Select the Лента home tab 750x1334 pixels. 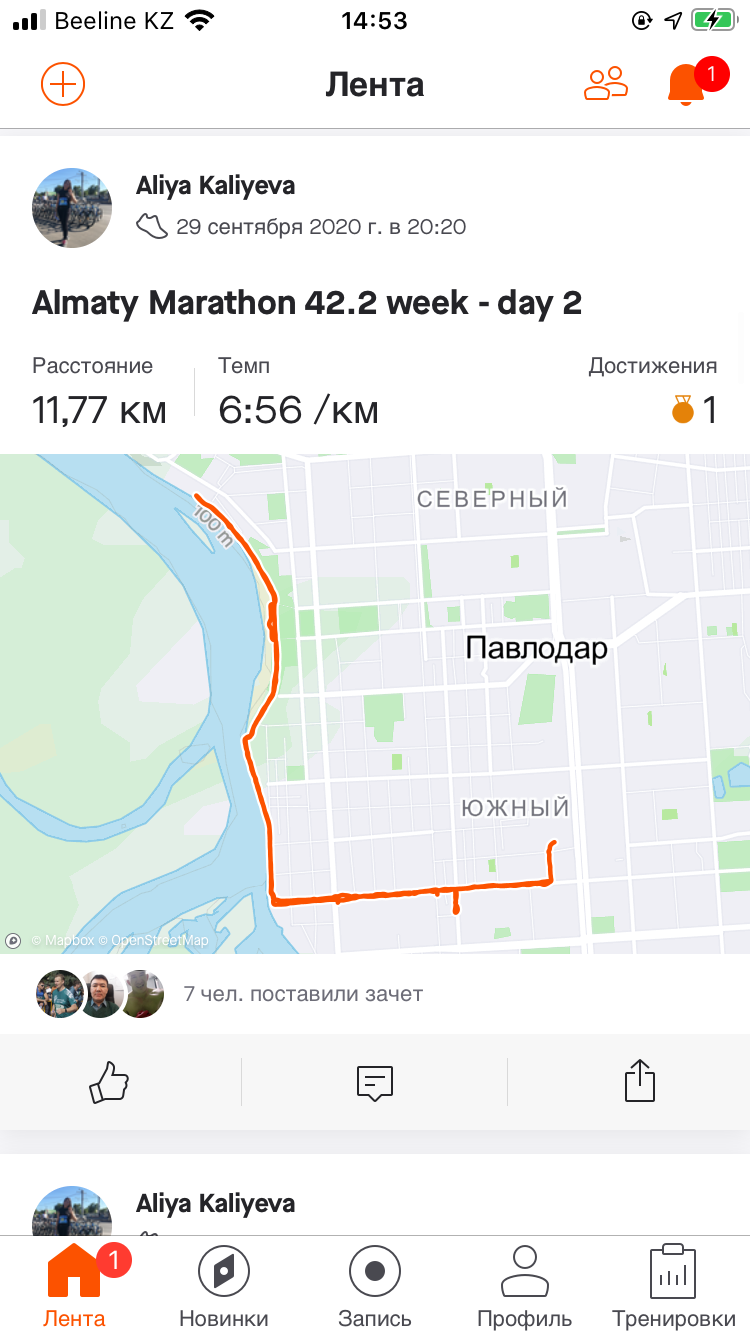75,1288
